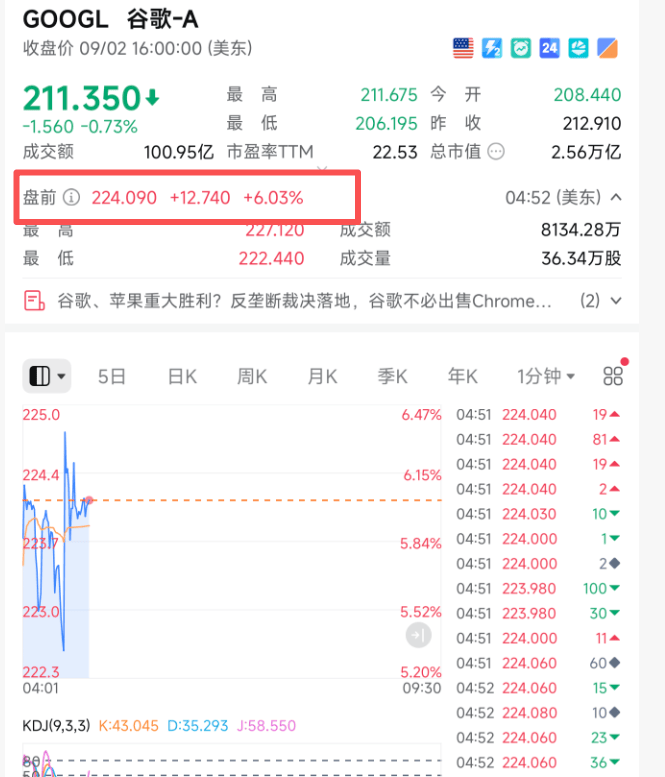The image size is (665, 777).
Task: Select the 周K chart tab
Action: coord(252,377)
